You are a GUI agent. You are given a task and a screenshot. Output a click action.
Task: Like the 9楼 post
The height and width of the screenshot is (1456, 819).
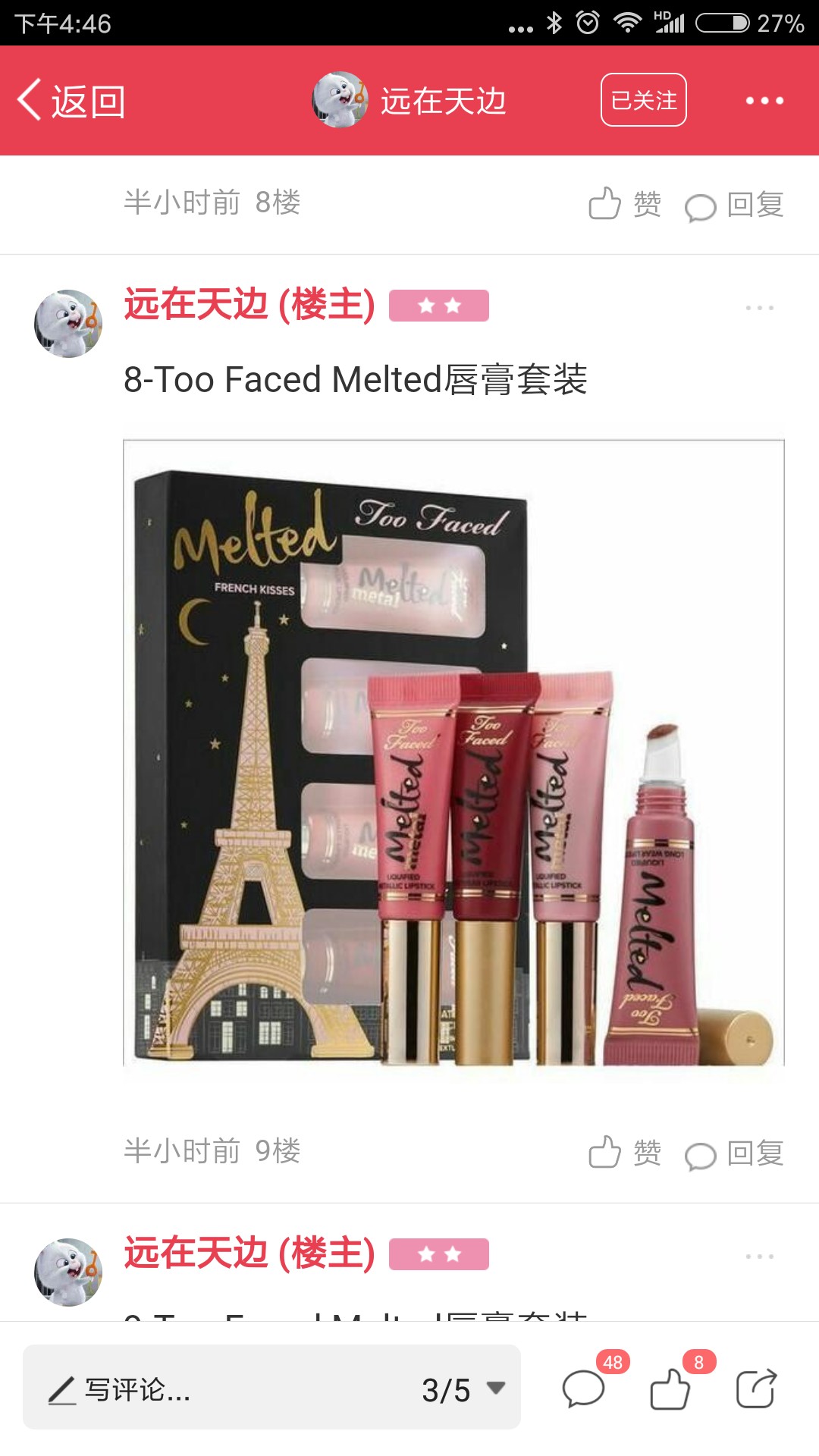pyautogui.click(x=625, y=1153)
